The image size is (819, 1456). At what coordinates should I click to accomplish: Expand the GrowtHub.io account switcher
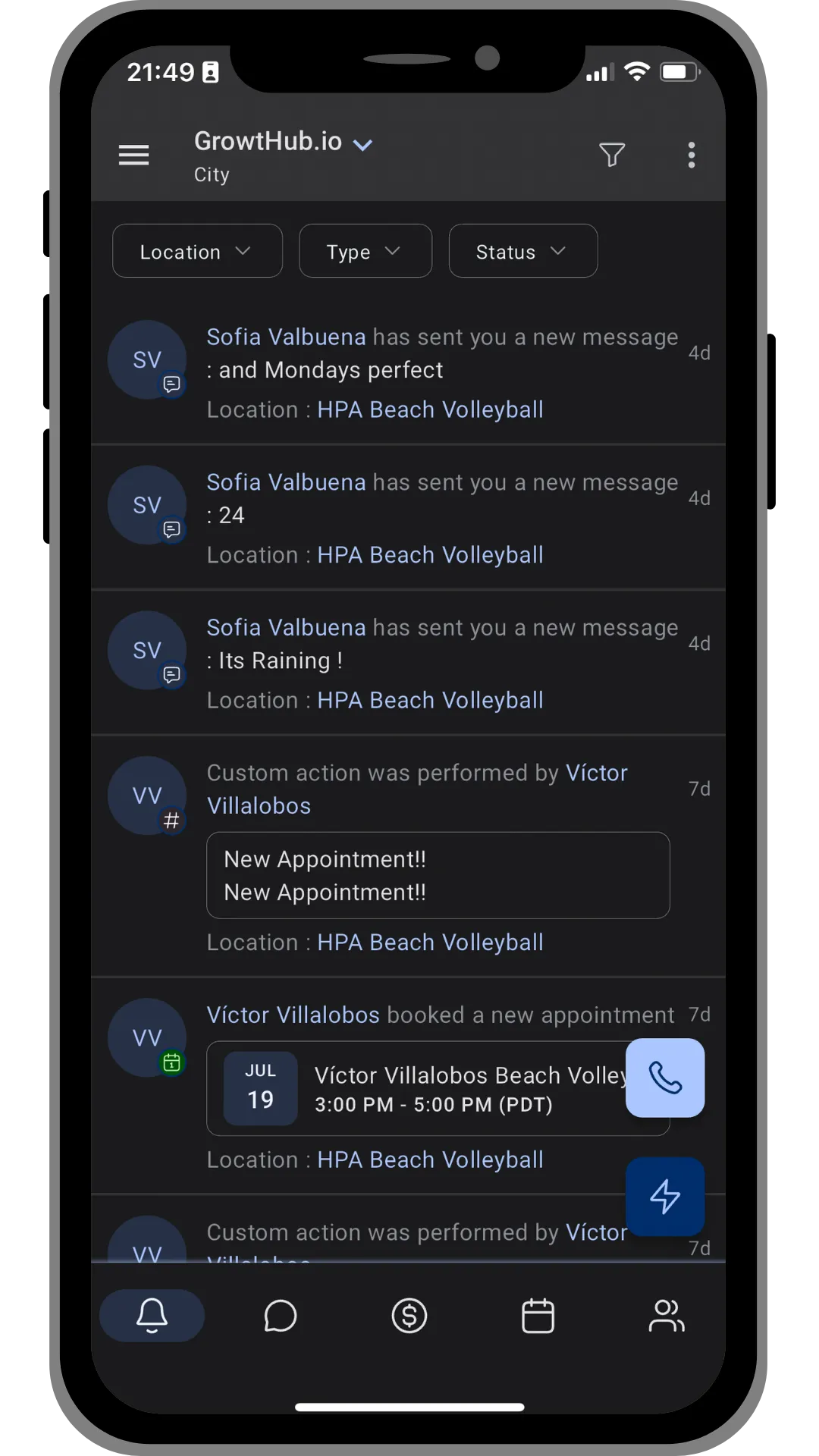[x=283, y=142]
